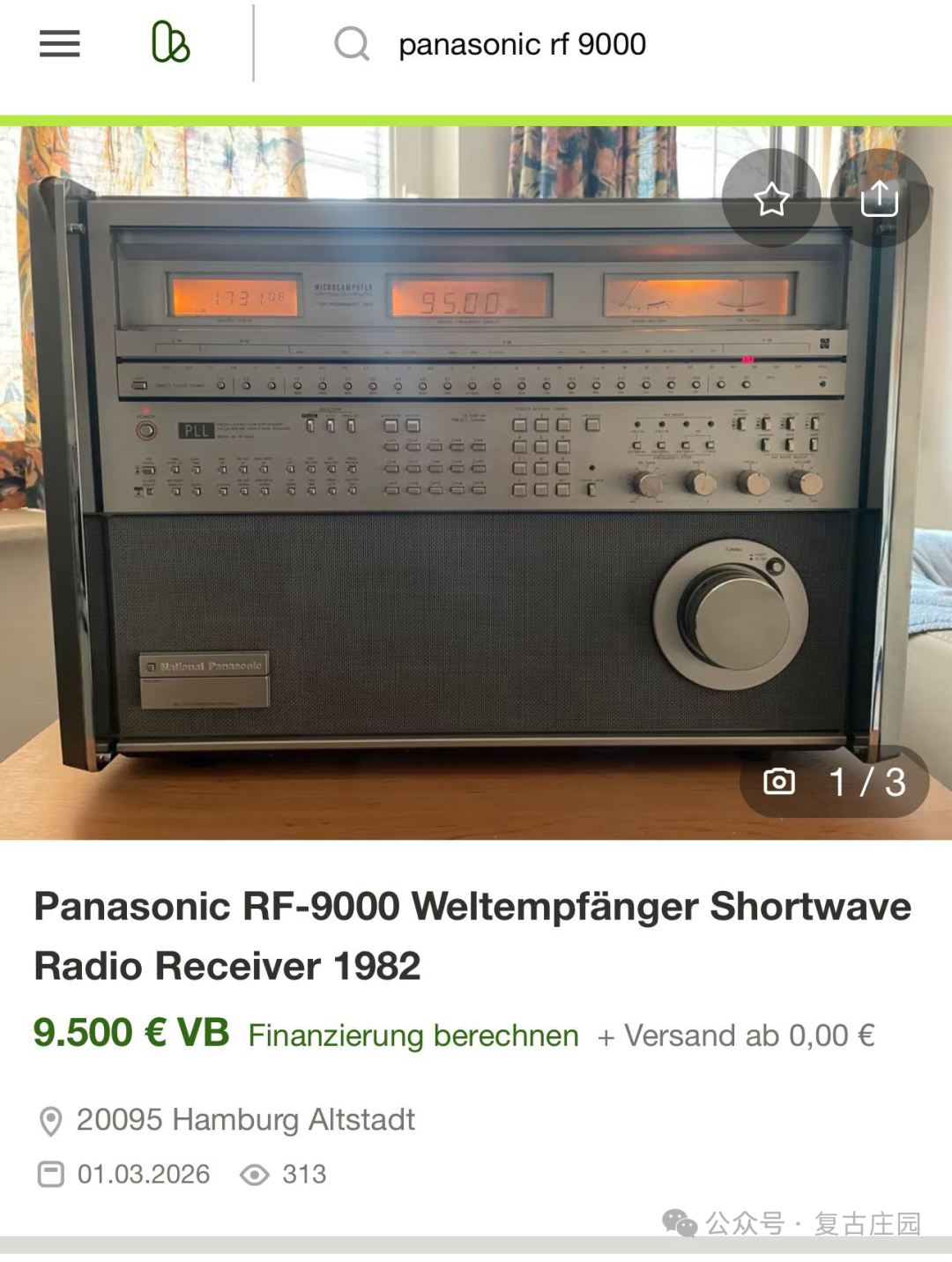Share this listing
Screen dimensions: 952x1262
879,198
